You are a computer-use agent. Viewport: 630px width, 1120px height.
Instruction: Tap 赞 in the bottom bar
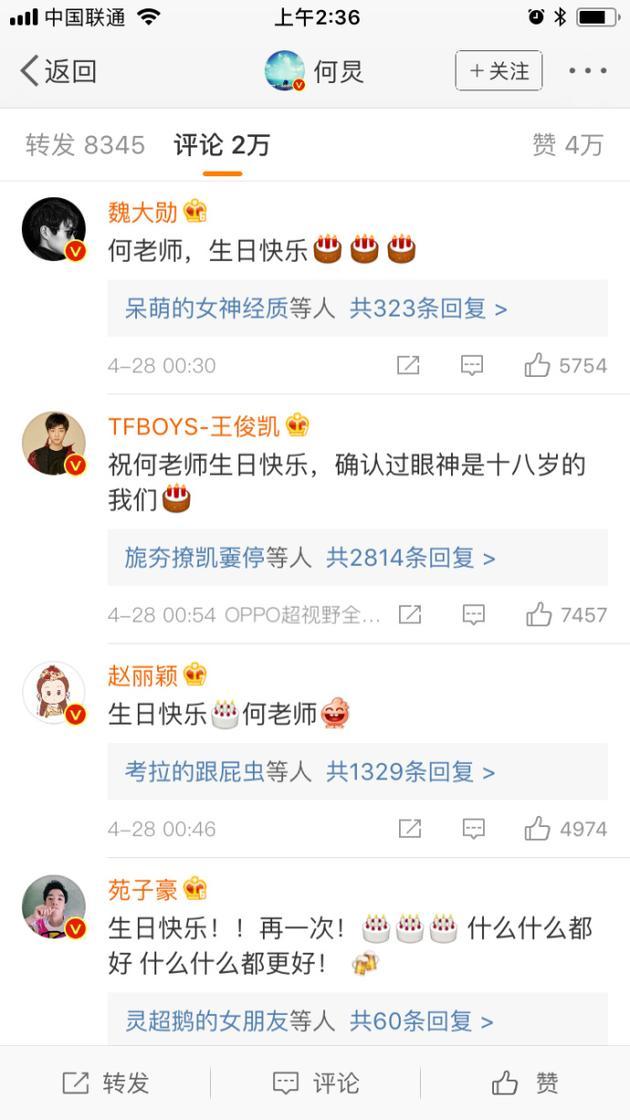click(525, 1083)
